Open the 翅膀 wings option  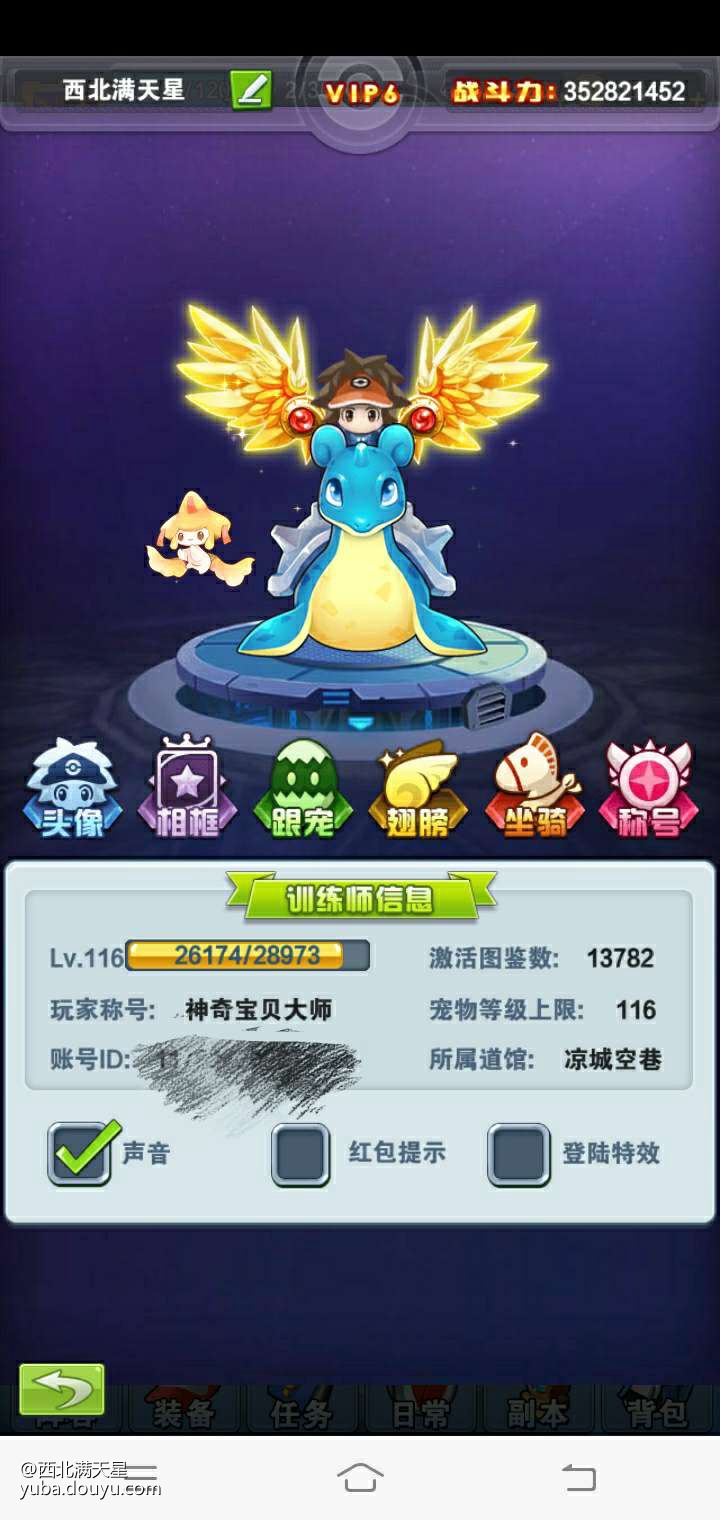pos(418,790)
